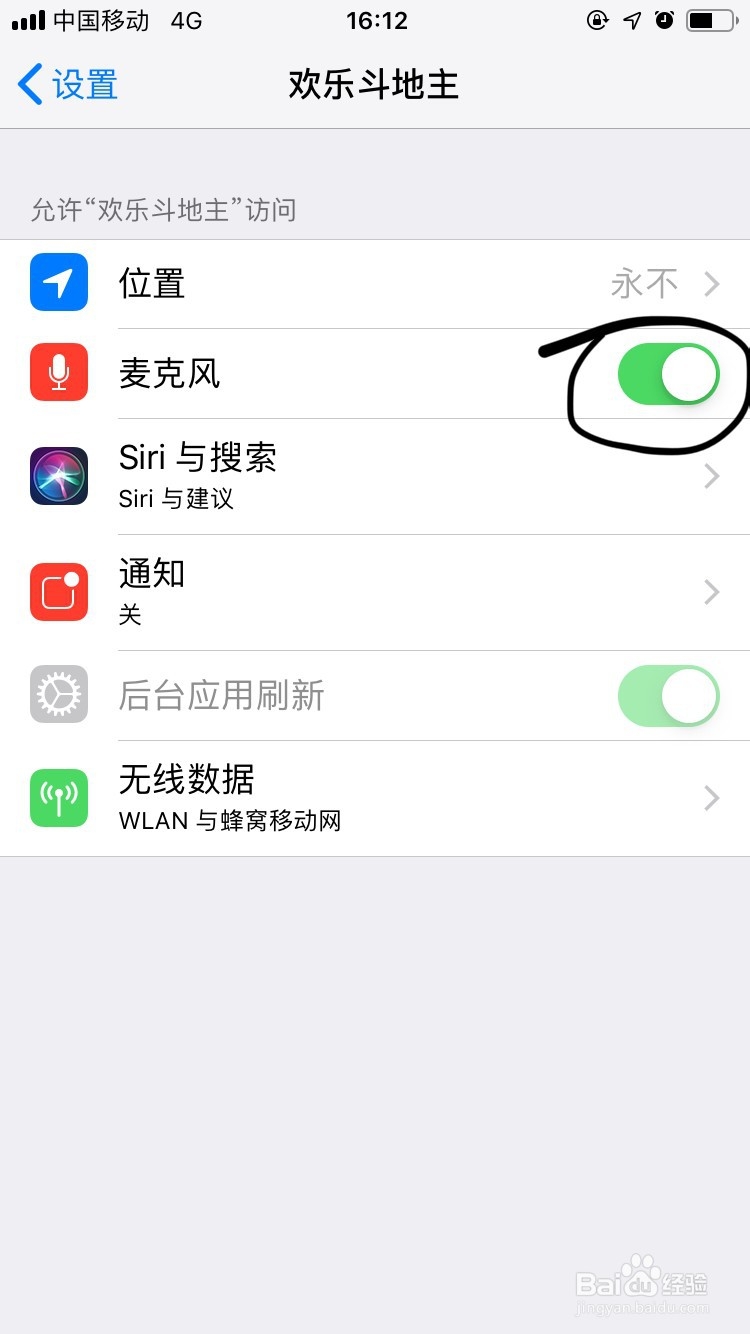Image resolution: width=750 pixels, height=1334 pixels.
Task: Expand the Siri 与搜索 settings row
Action: 710,475
